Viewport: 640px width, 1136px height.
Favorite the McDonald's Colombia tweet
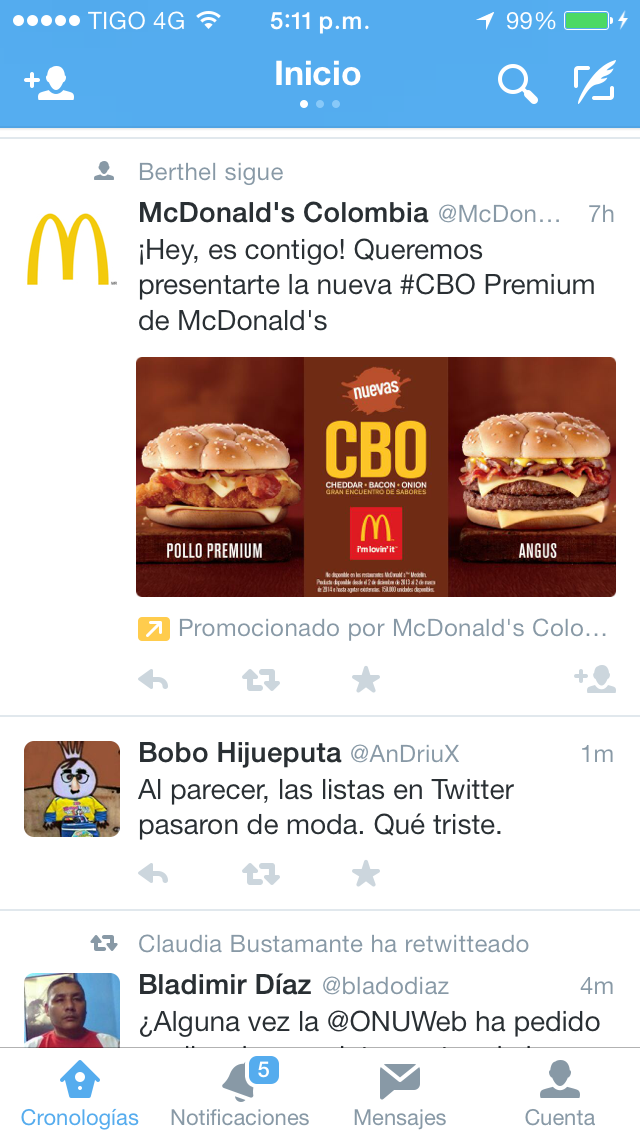pyautogui.click(x=366, y=681)
